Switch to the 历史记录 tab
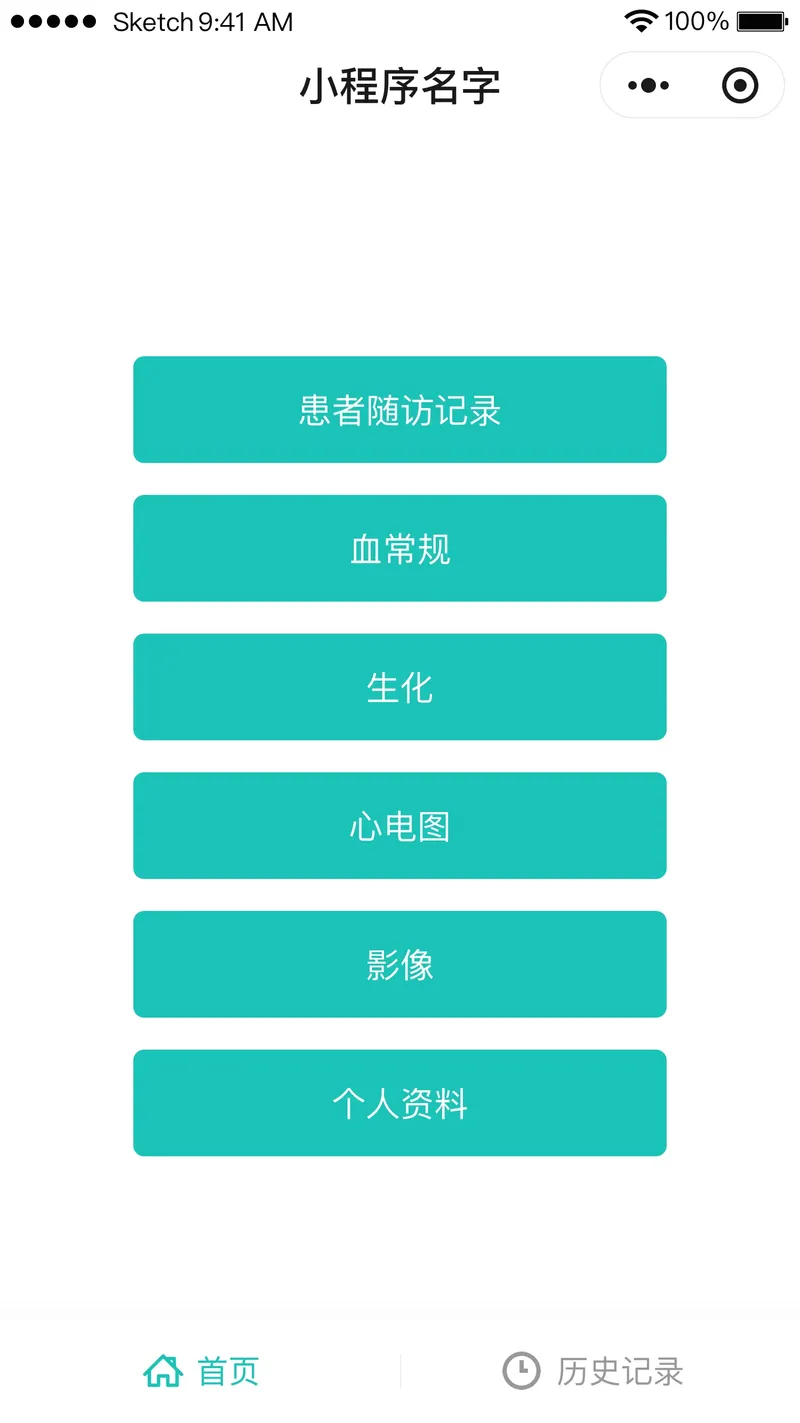800x1423 pixels. pos(593,1371)
